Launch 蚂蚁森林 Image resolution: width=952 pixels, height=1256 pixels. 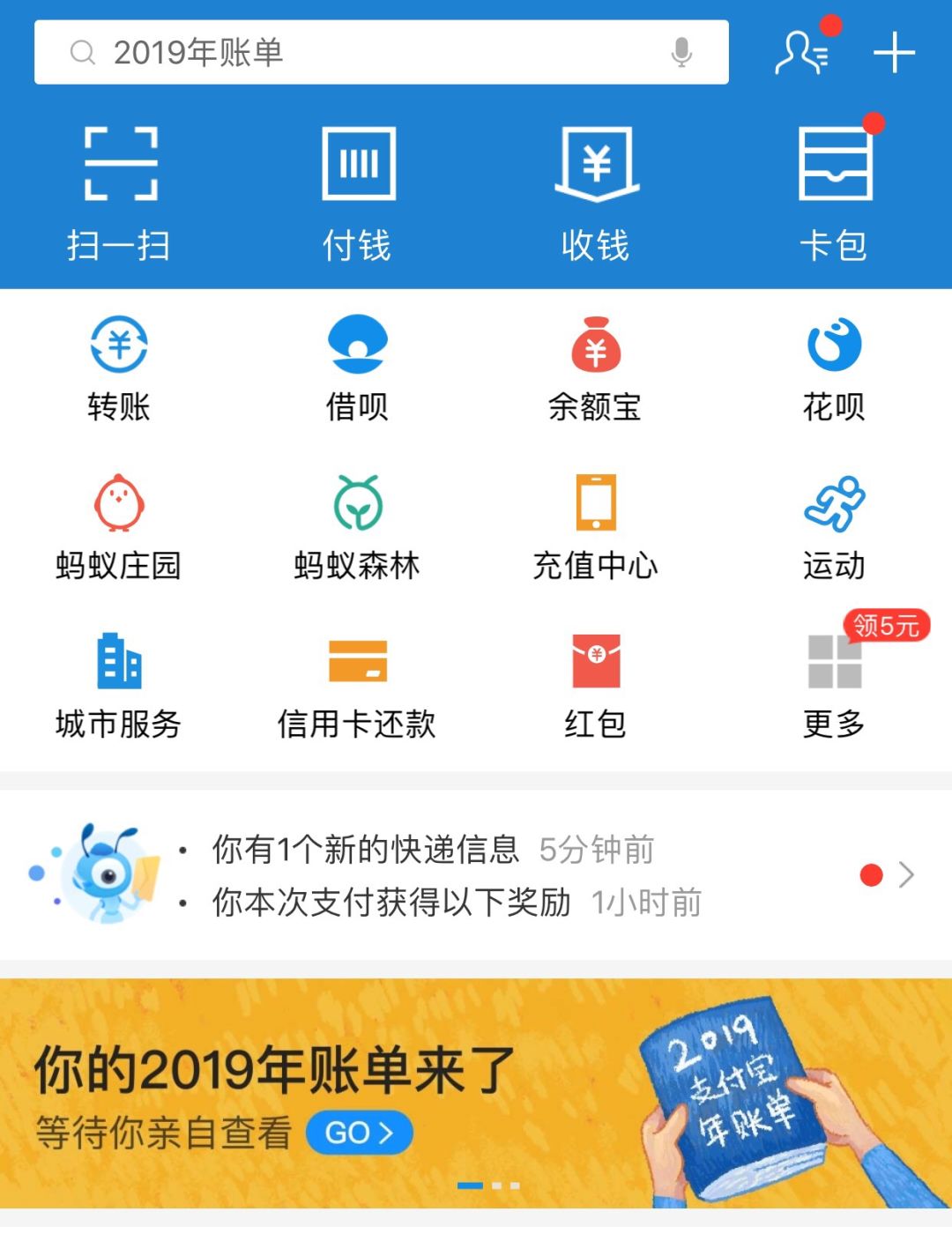357,529
